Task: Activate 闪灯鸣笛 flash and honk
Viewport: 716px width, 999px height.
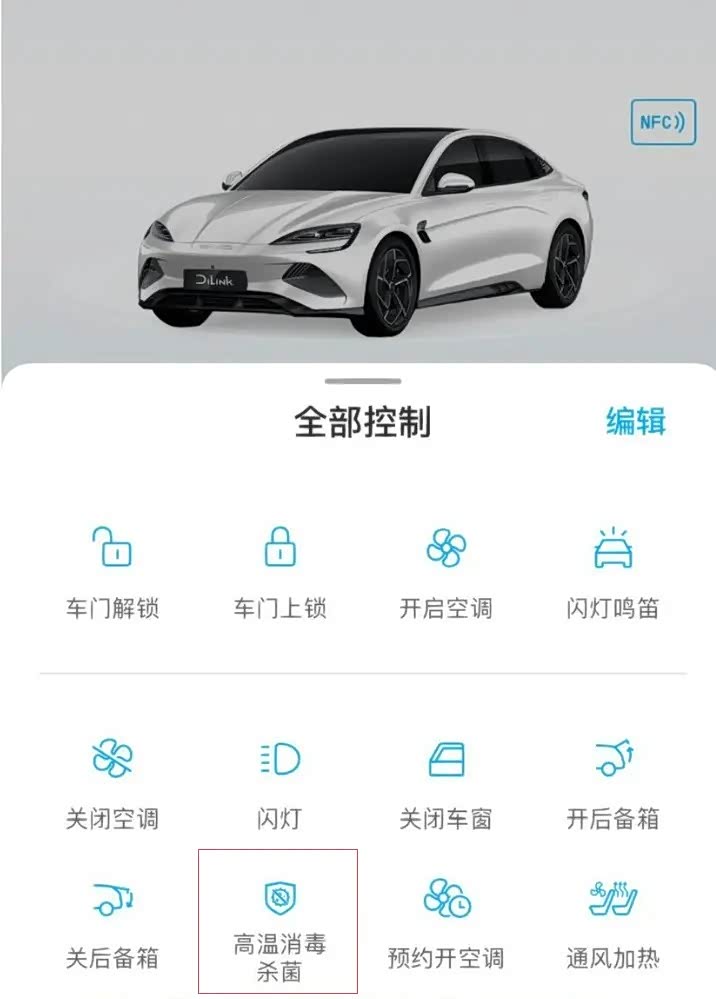Action: point(612,570)
